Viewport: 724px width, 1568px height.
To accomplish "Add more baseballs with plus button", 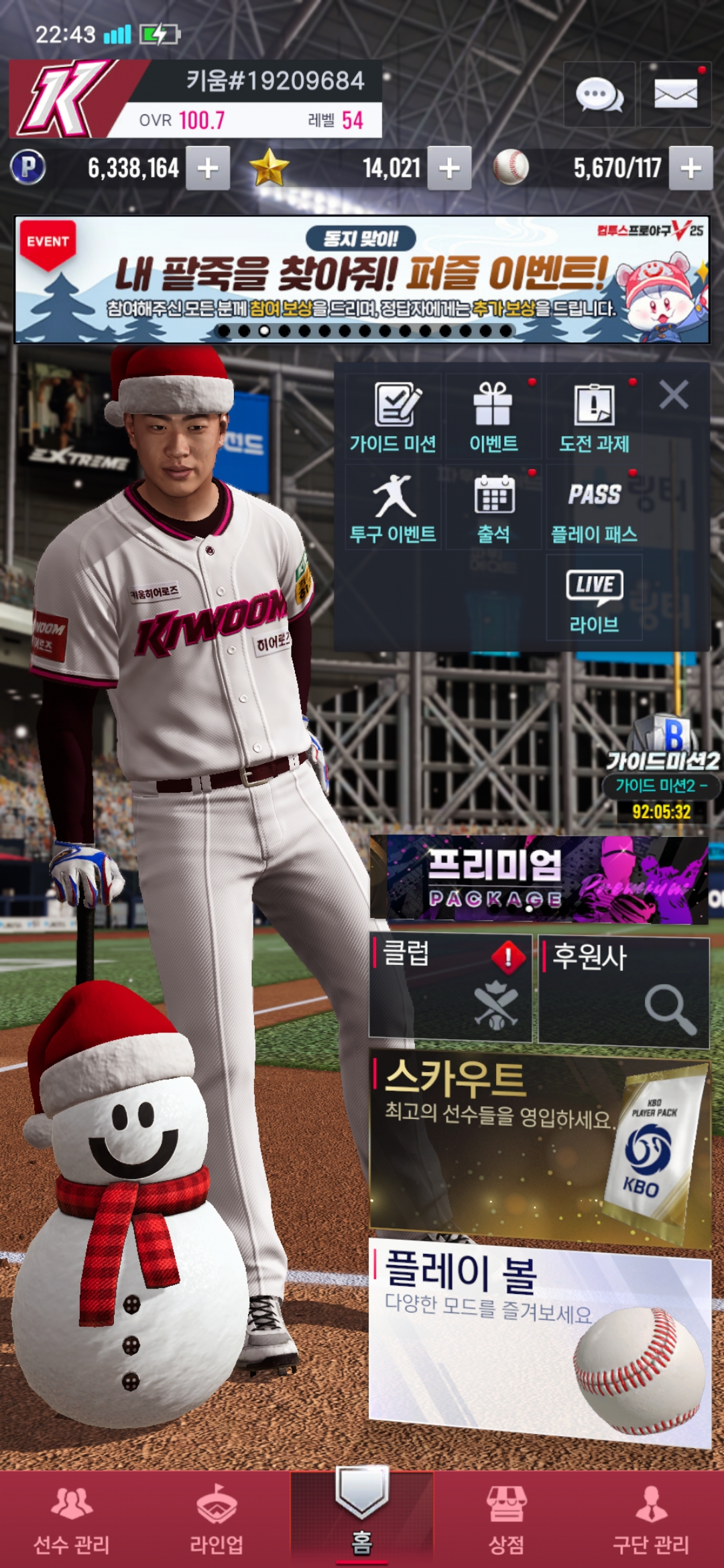I will click(x=690, y=168).
